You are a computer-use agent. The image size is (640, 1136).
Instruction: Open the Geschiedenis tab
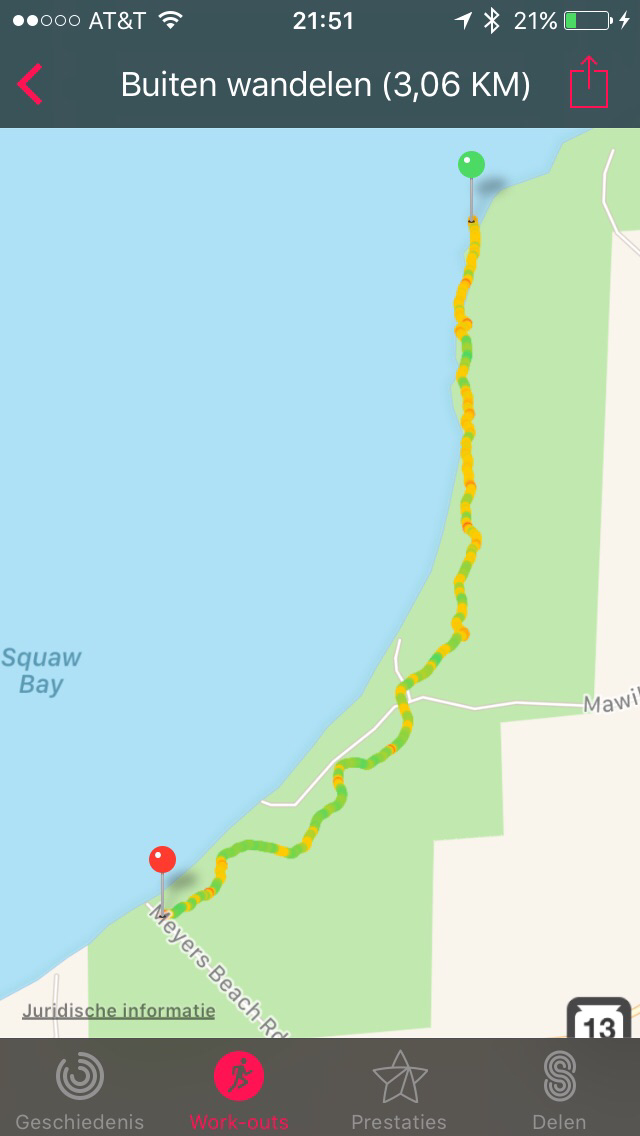click(80, 1088)
